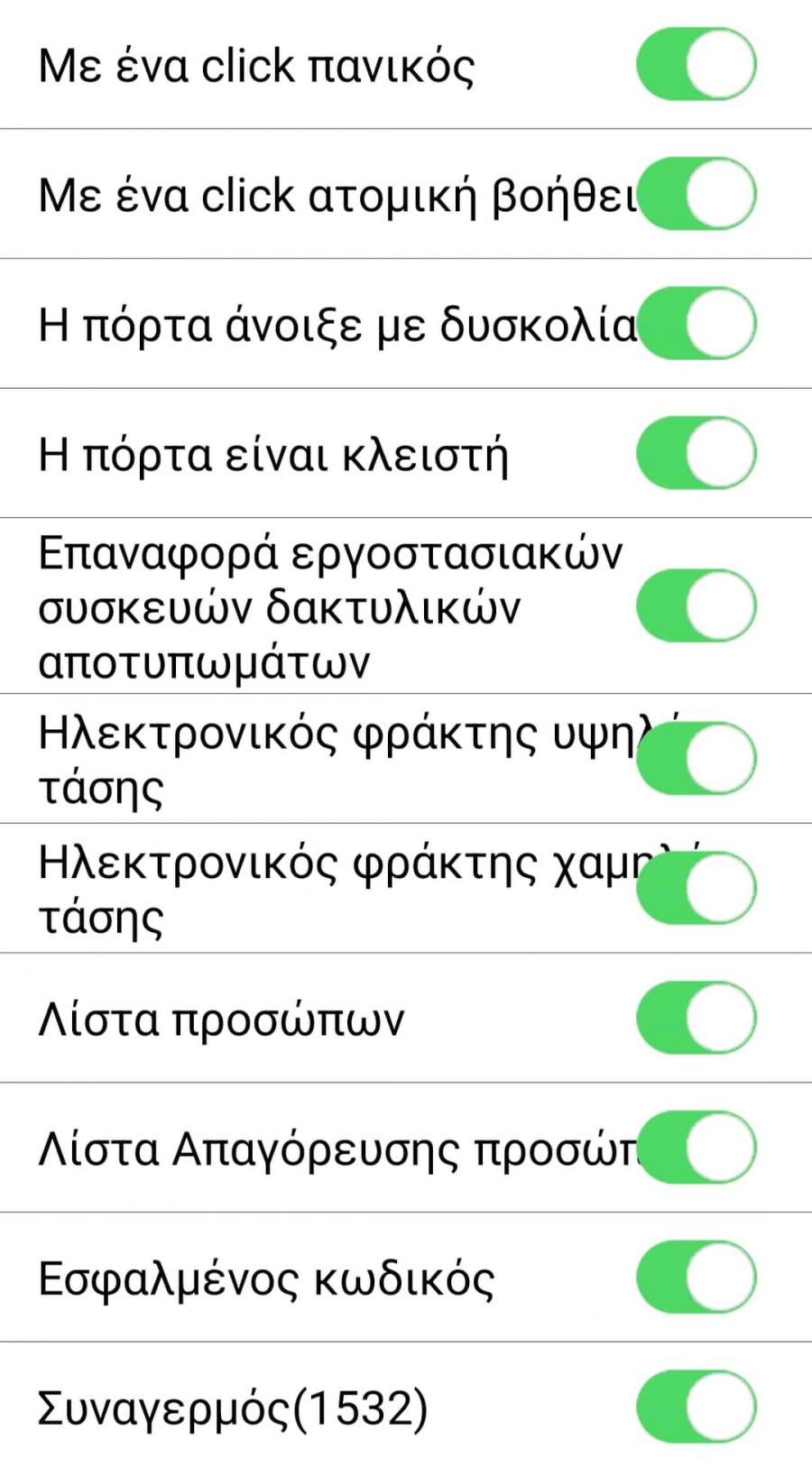Screen dimensions: 812x1468
Task: Disable "Η πόρτα άνοιξε με δυσκολία" switch
Action: [696, 324]
